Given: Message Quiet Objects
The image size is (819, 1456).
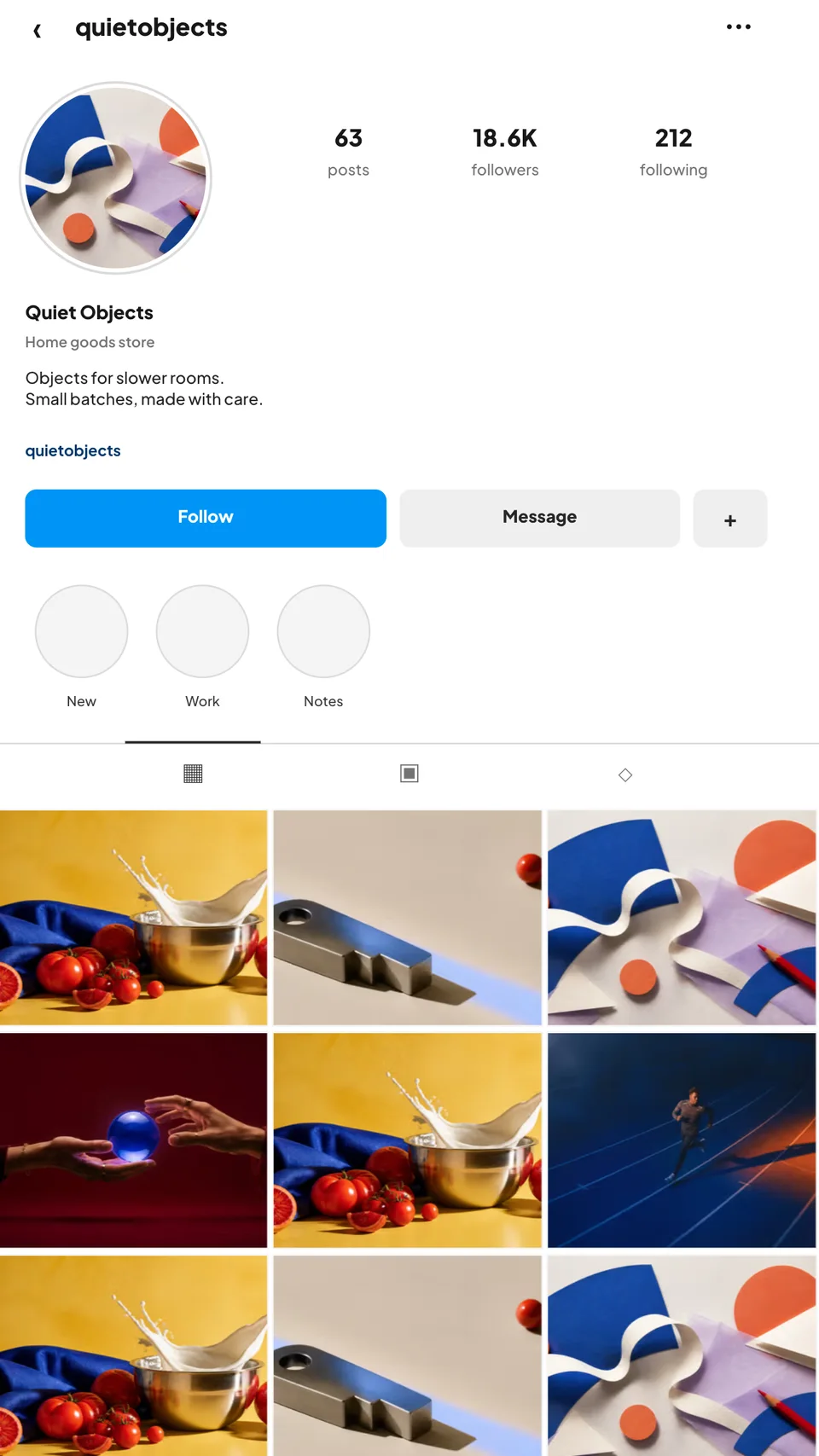Looking at the screenshot, I should [x=539, y=518].
